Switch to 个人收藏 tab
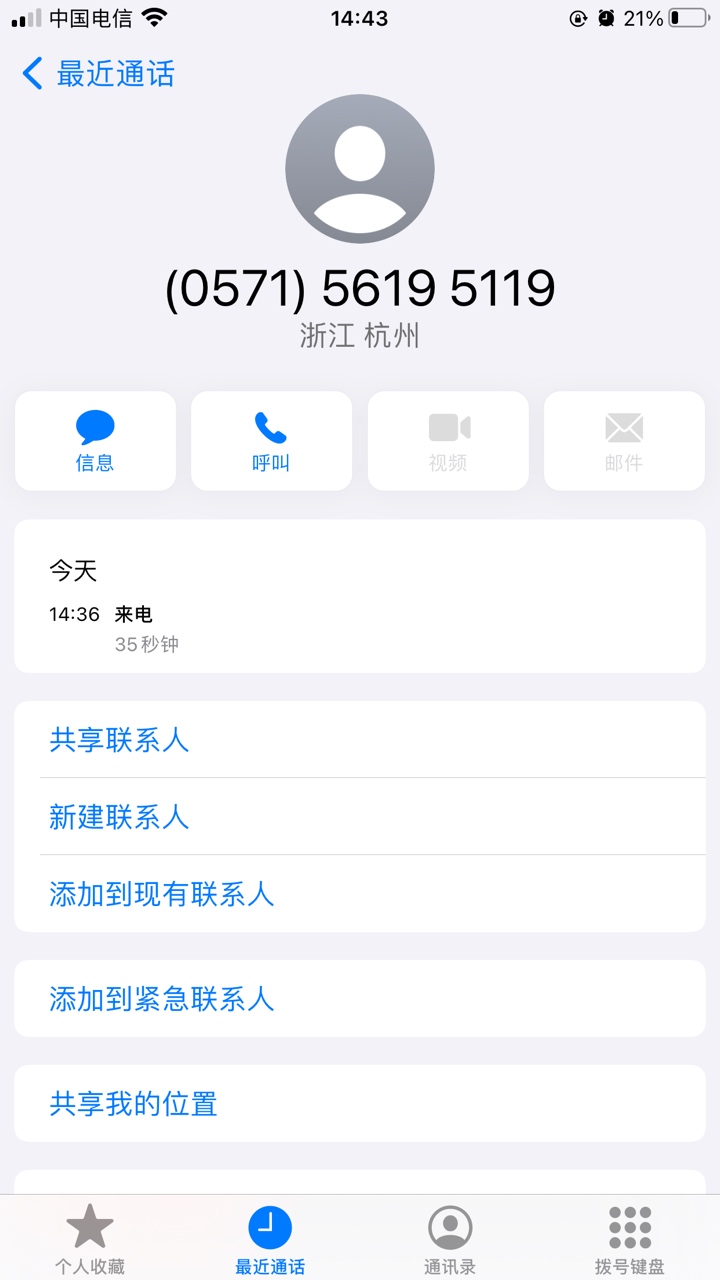 tap(90, 1240)
